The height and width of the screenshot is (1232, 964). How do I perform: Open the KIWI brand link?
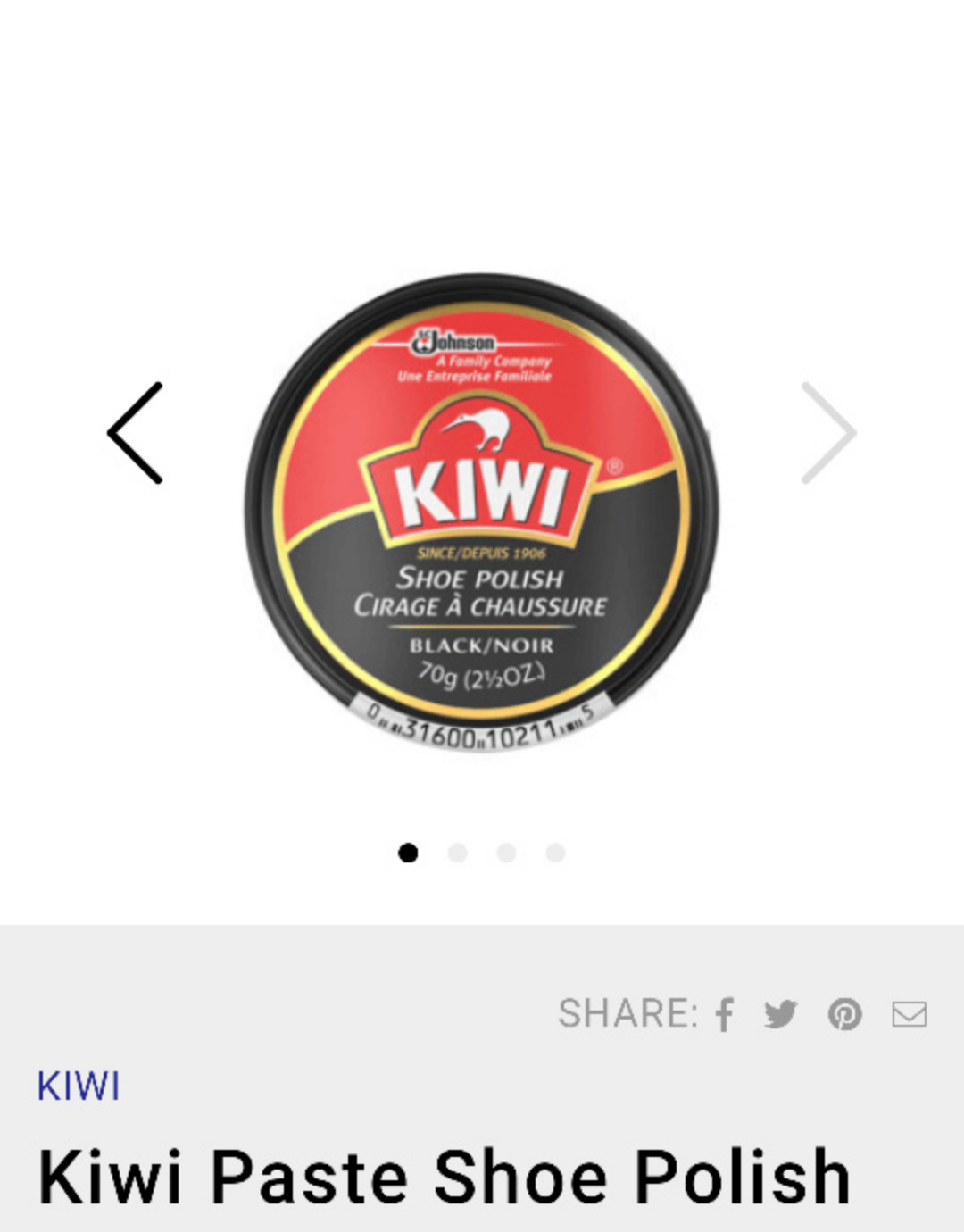click(x=79, y=1086)
